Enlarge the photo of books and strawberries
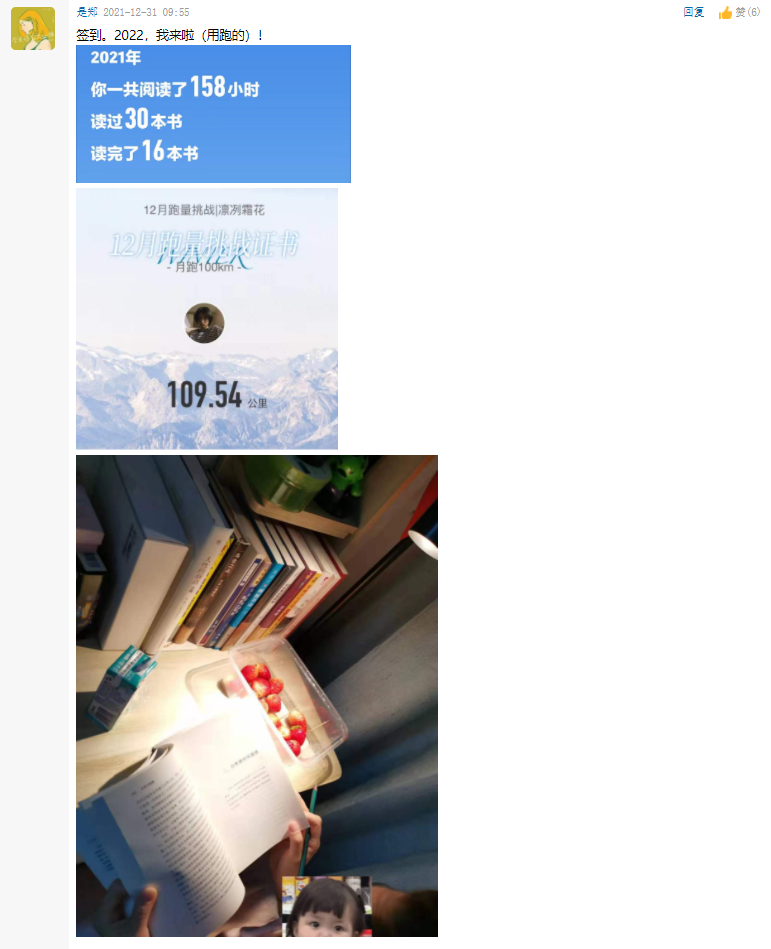Viewport: 771px width, 949px height. [257, 695]
